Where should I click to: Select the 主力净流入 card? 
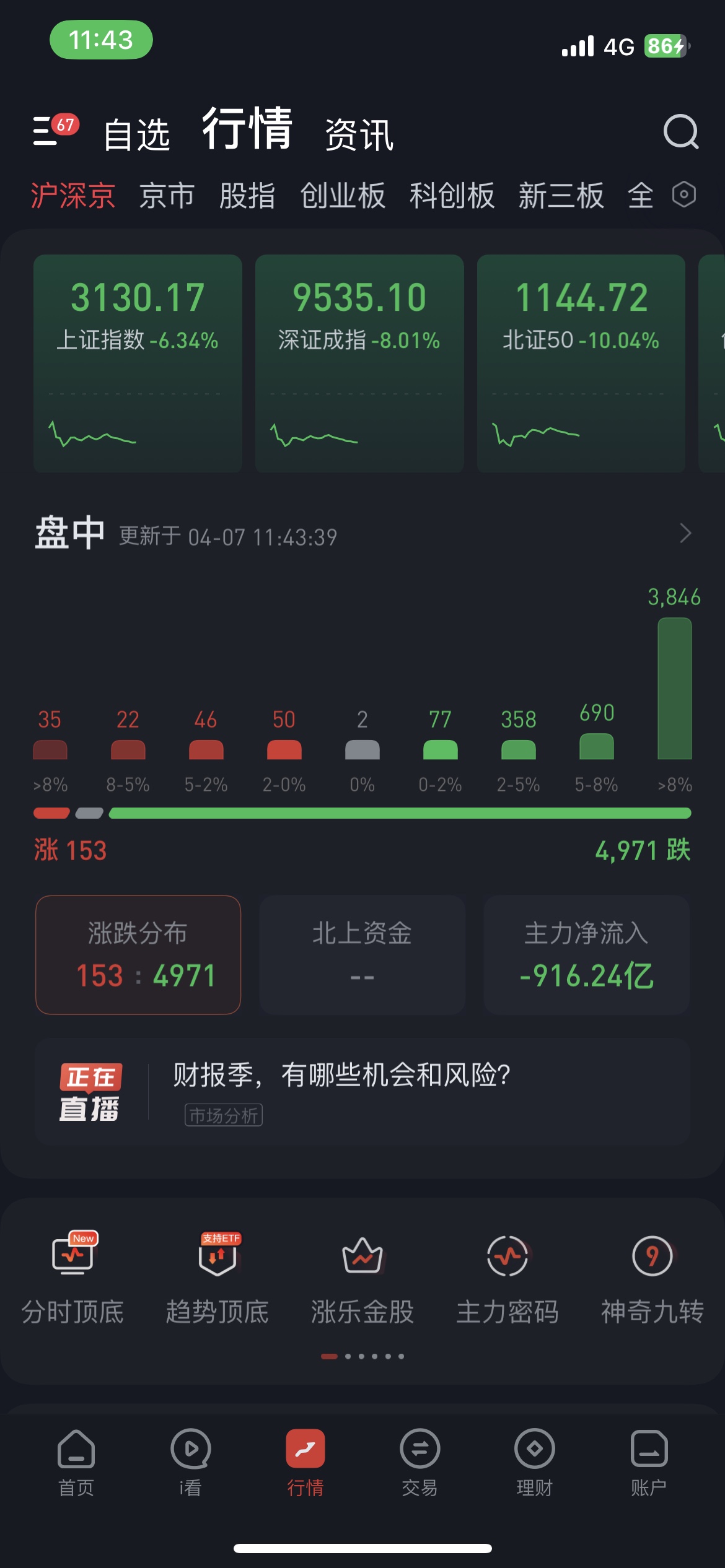(587, 954)
